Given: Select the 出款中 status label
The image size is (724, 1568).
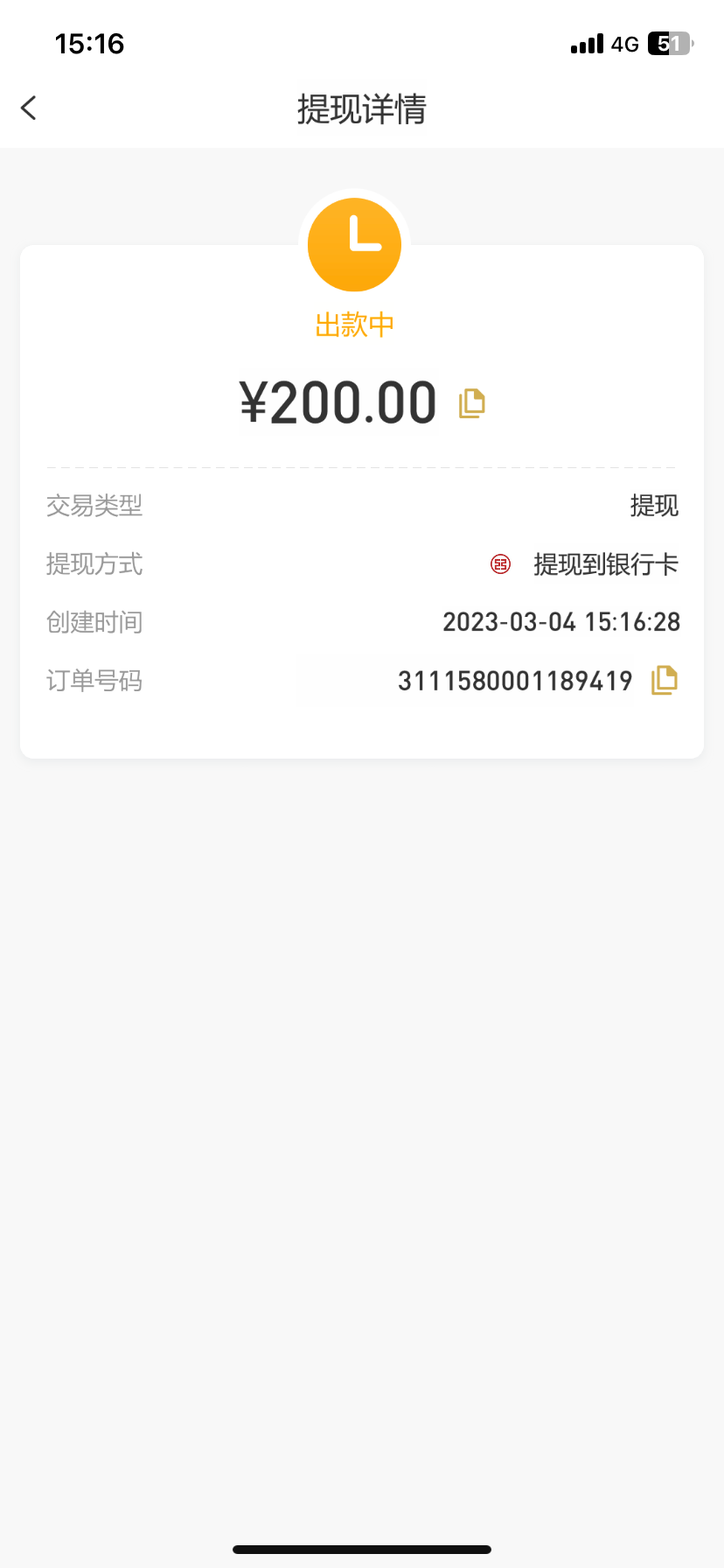Looking at the screenshot, I should (353, 323).
